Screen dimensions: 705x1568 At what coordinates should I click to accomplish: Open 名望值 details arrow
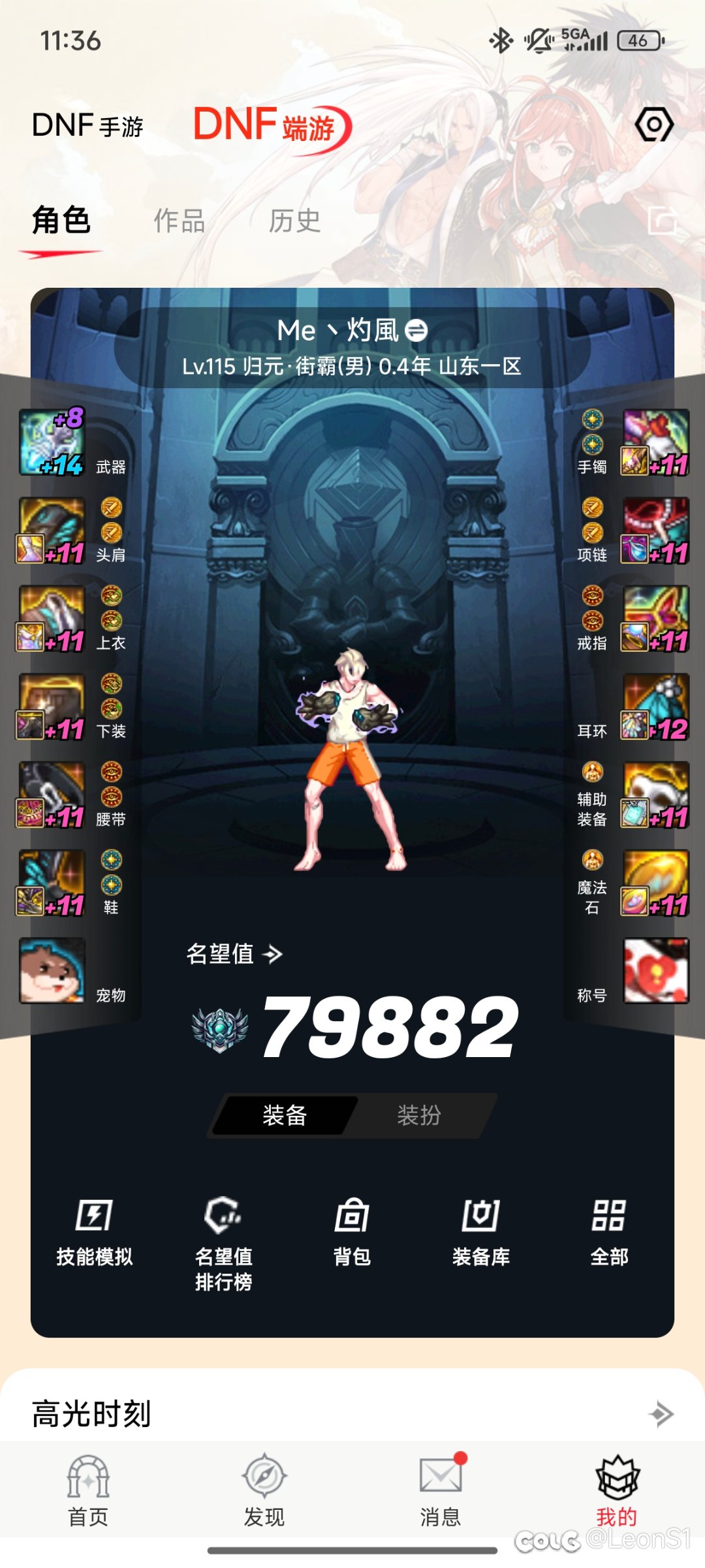tap(272, 955)
